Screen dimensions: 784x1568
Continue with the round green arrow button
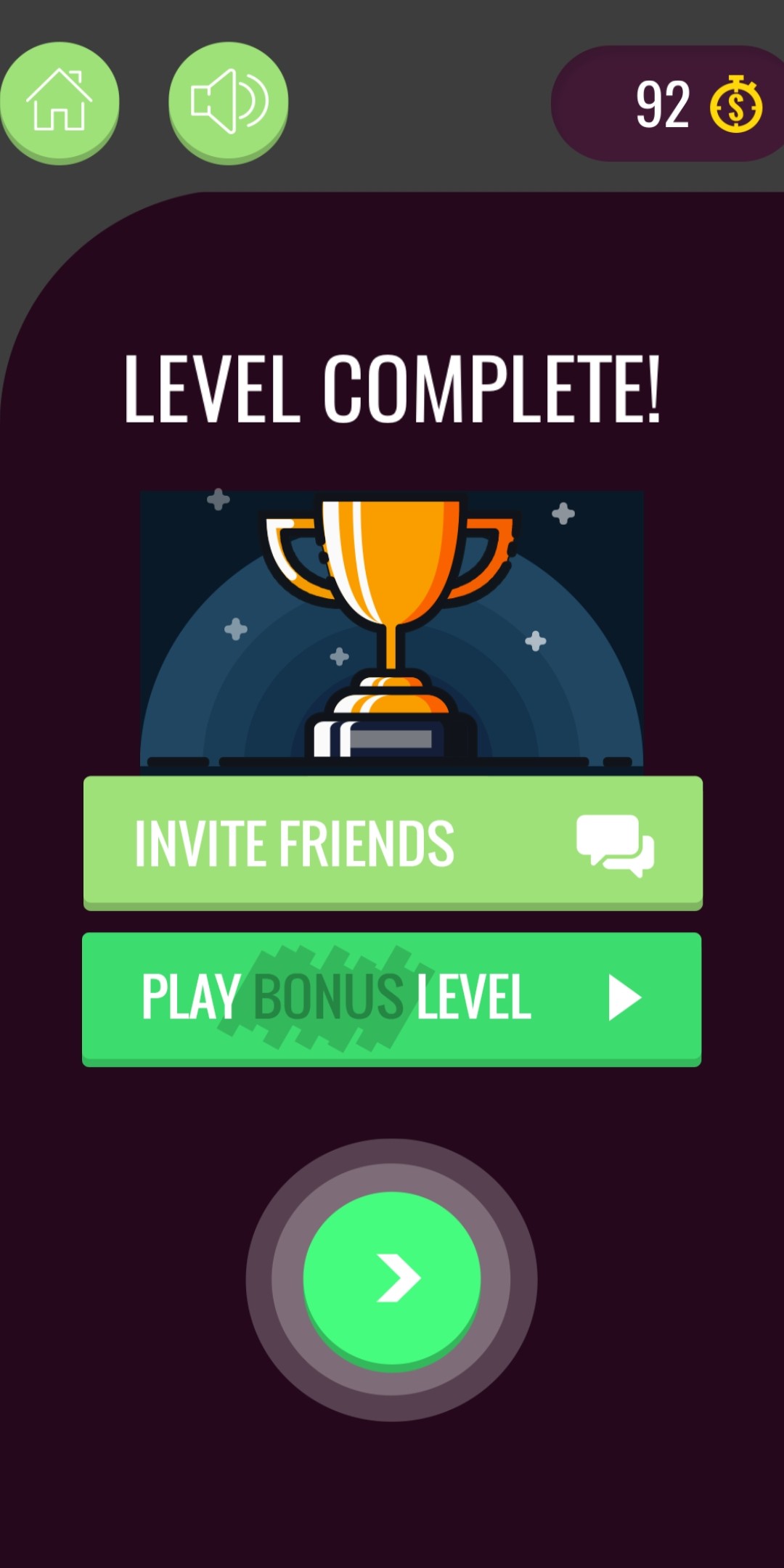click(392, 1281)
